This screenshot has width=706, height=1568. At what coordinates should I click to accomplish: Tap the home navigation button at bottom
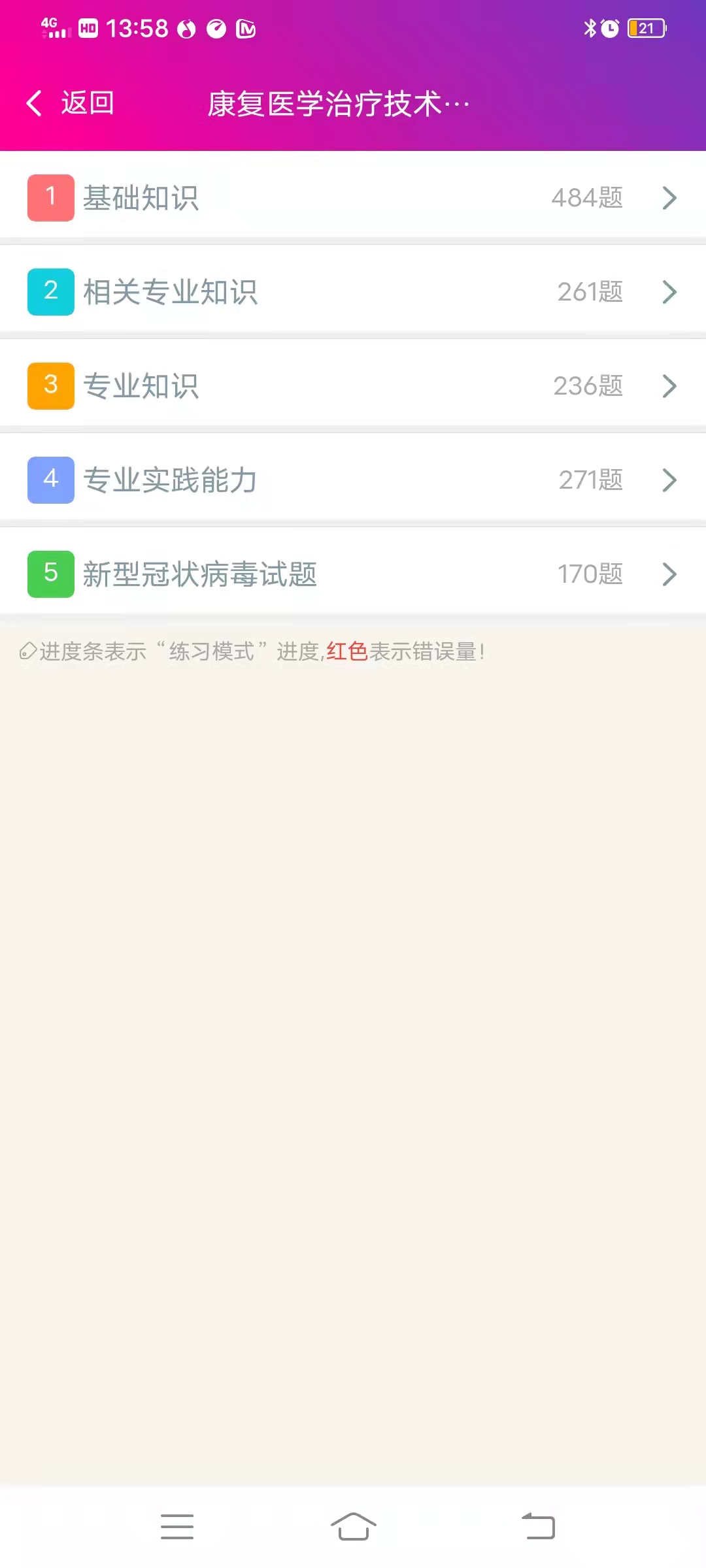[x=353, y=1527]
